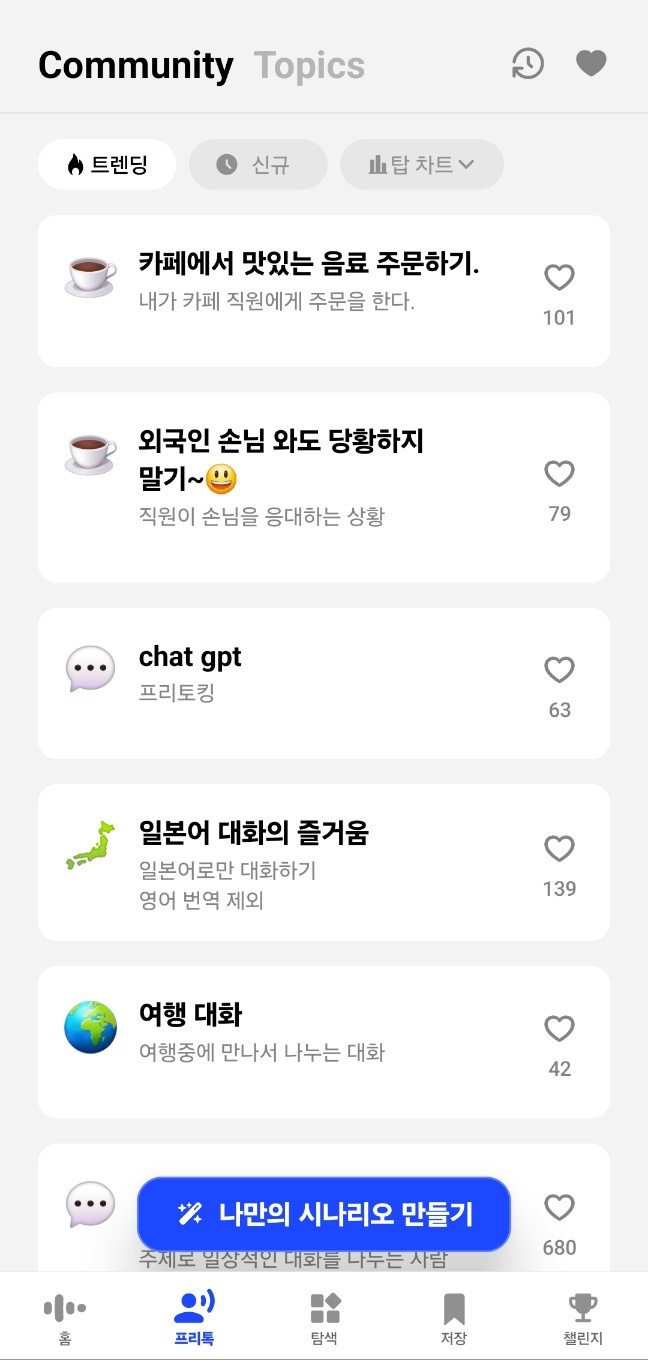Like the 일본어 대화의 즐거움 scenario
Screen dimensions: 648x1360
pyautogui.click(x=559, y=849)
